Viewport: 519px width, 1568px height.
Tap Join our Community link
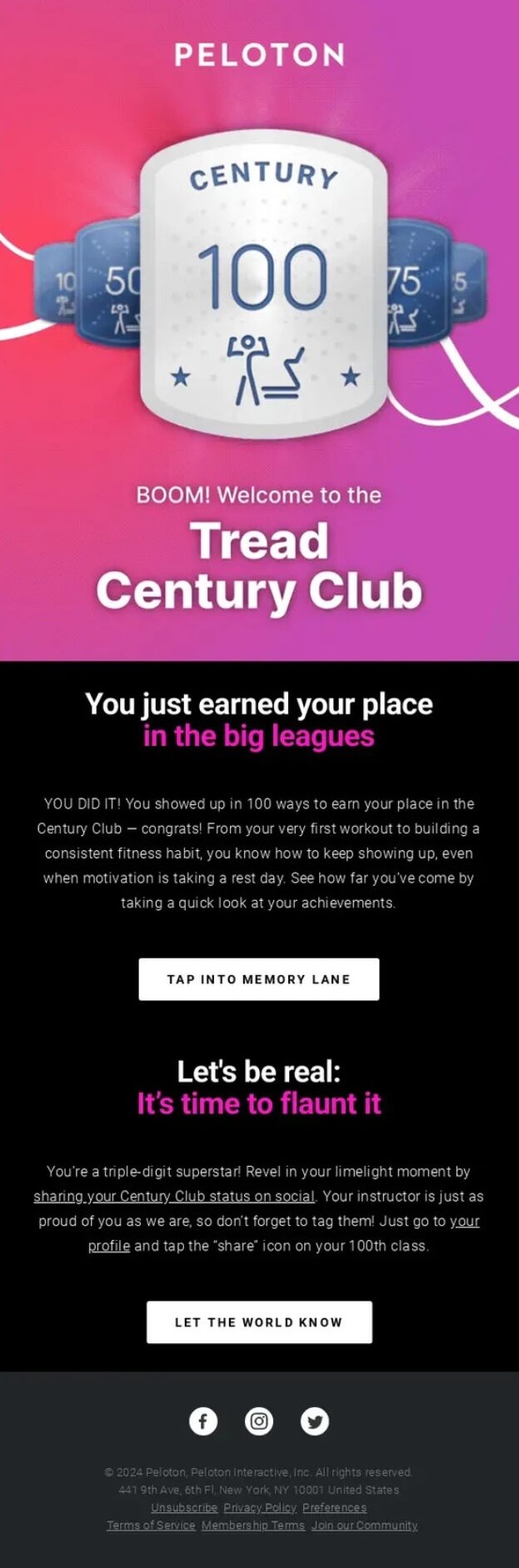[364, 1525]
